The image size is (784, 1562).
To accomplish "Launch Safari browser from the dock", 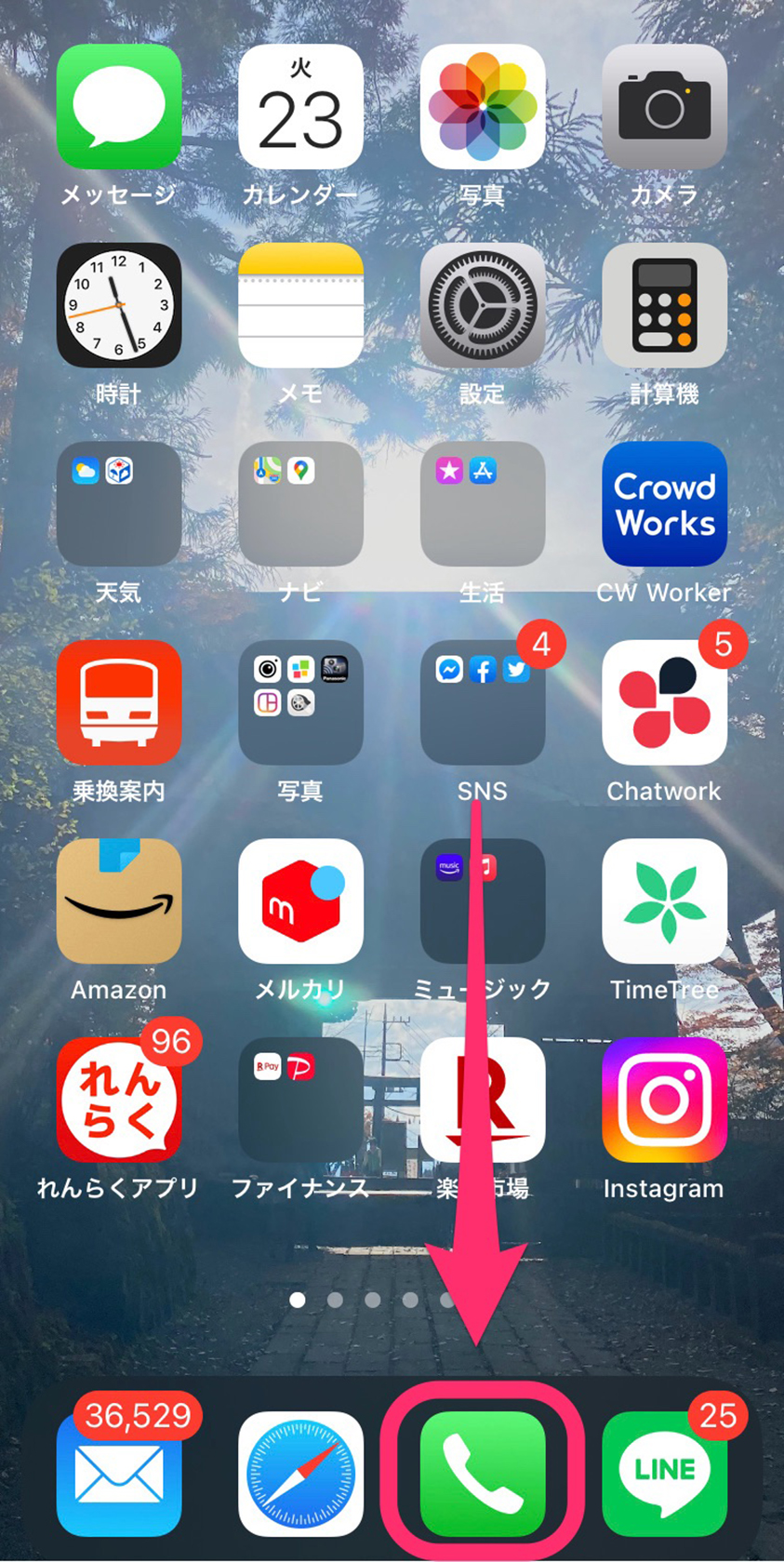I will [300, 1473].
